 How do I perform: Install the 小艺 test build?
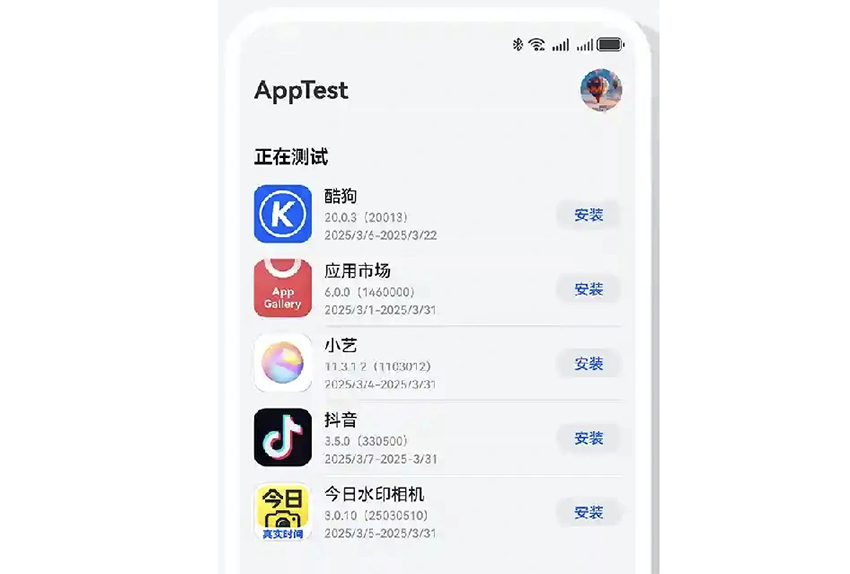coord(588,364)
